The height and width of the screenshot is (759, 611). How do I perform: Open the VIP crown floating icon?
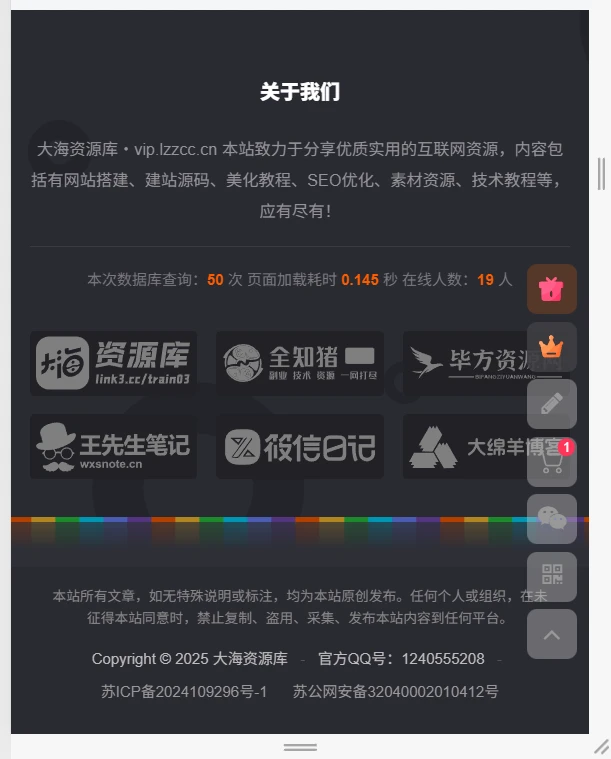pyautogui.click(x=552, y=347)
